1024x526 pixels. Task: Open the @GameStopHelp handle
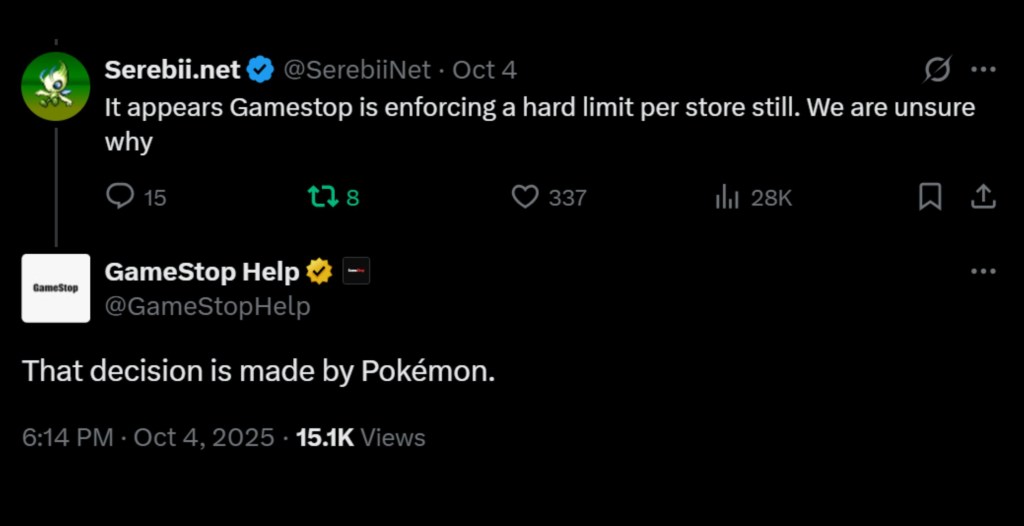[x=207, y=306]
